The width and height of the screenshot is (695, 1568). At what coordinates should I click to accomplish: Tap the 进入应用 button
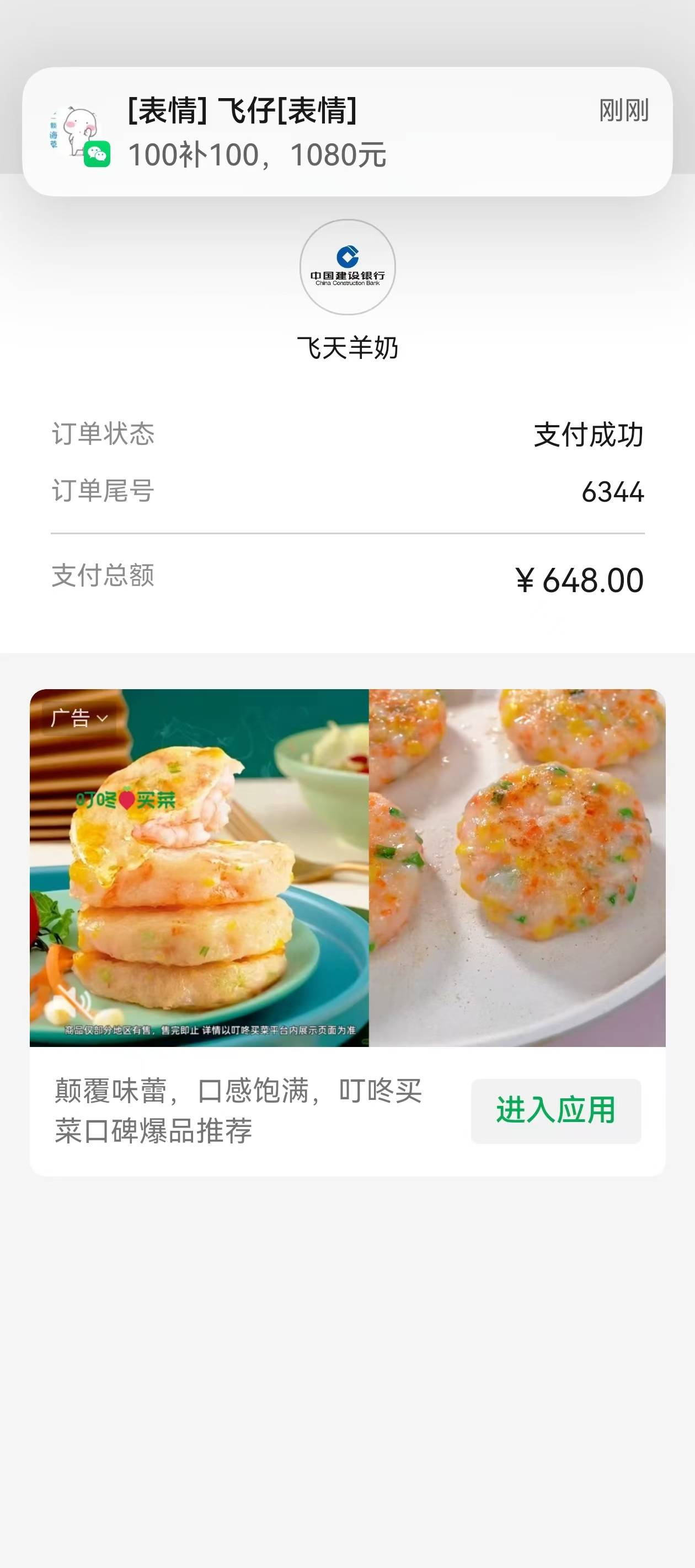555,1111
